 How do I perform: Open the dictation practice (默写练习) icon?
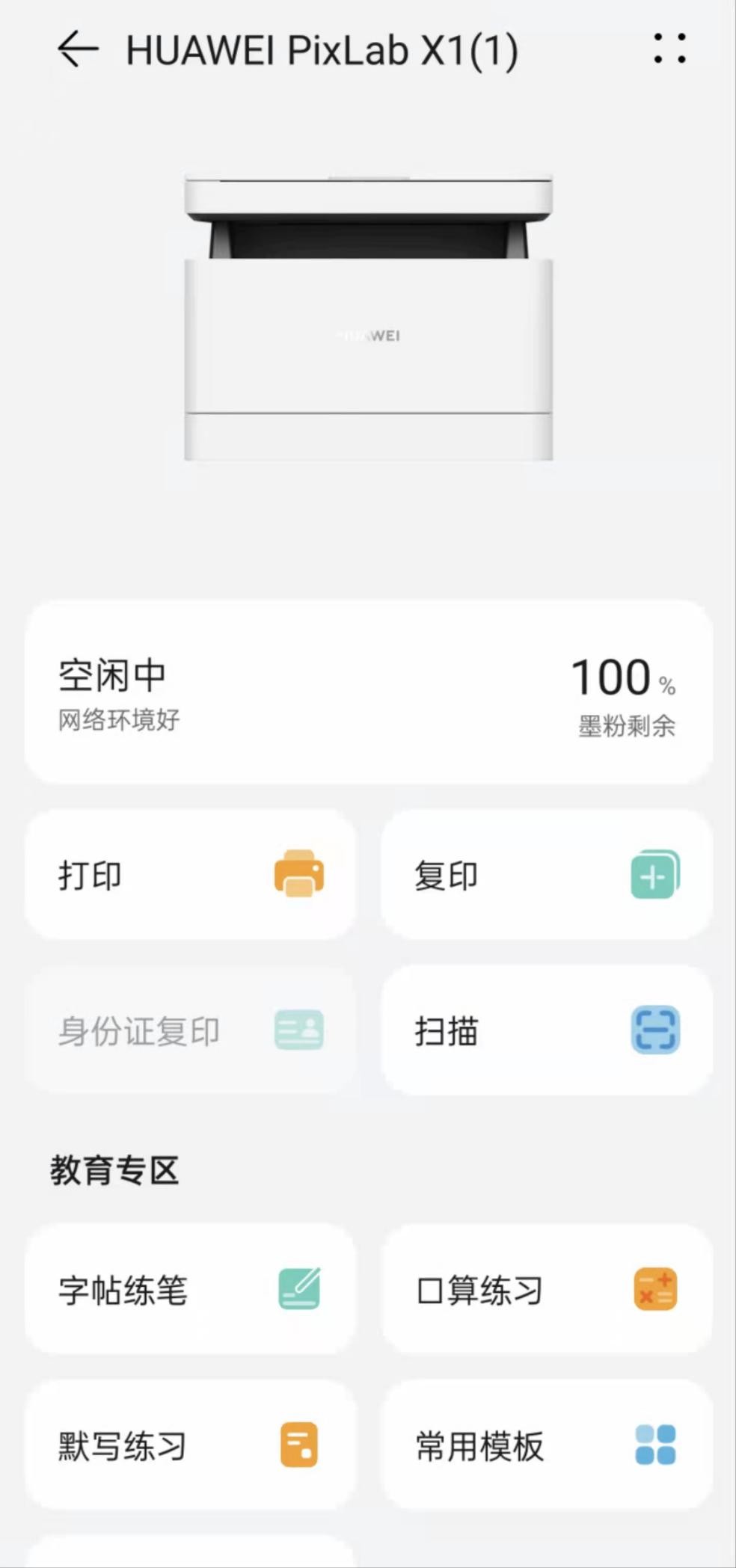pyautogui.click(x=298, y=1445)
